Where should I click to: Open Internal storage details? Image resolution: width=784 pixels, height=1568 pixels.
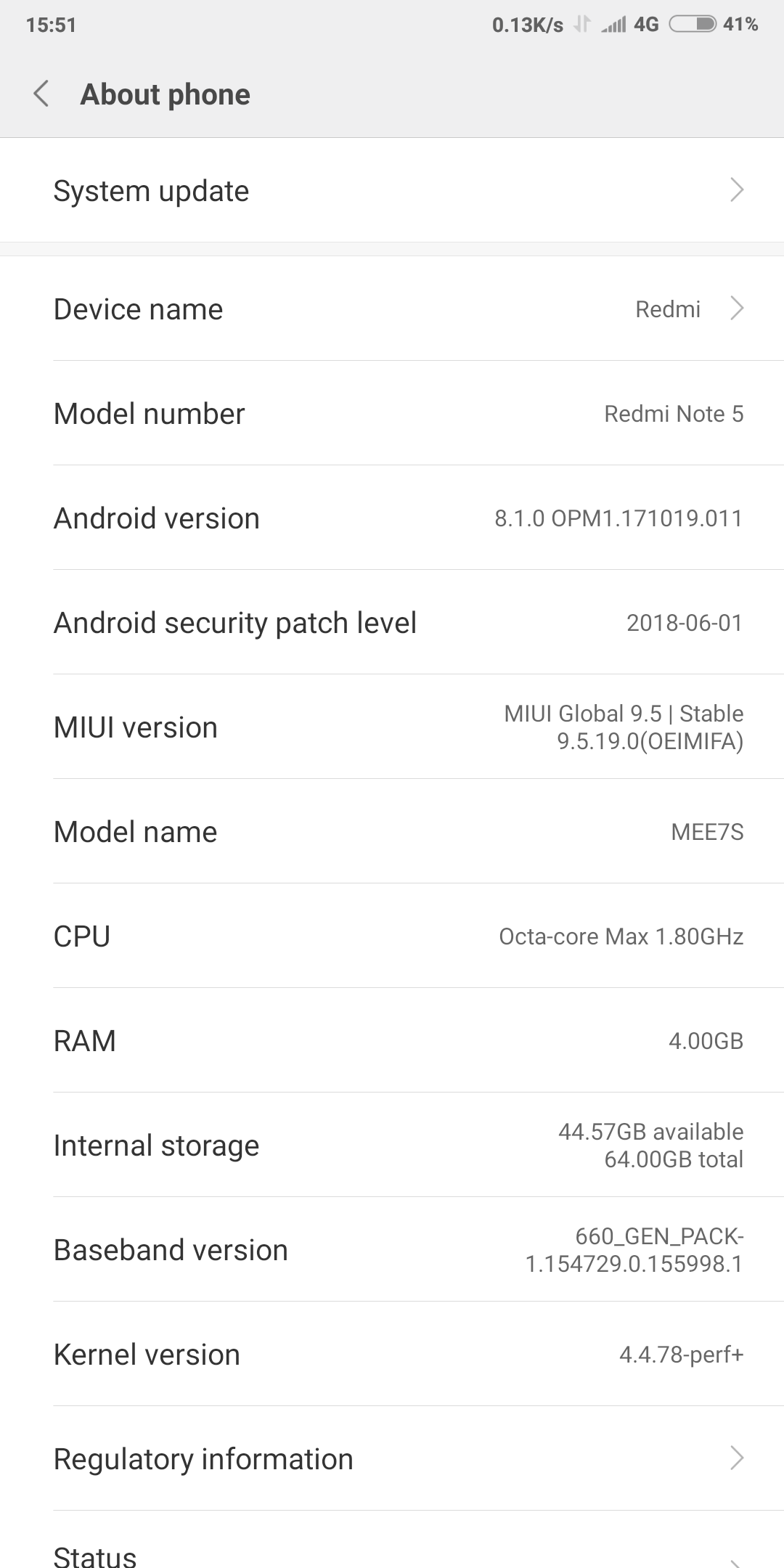tap(392, 1146)
